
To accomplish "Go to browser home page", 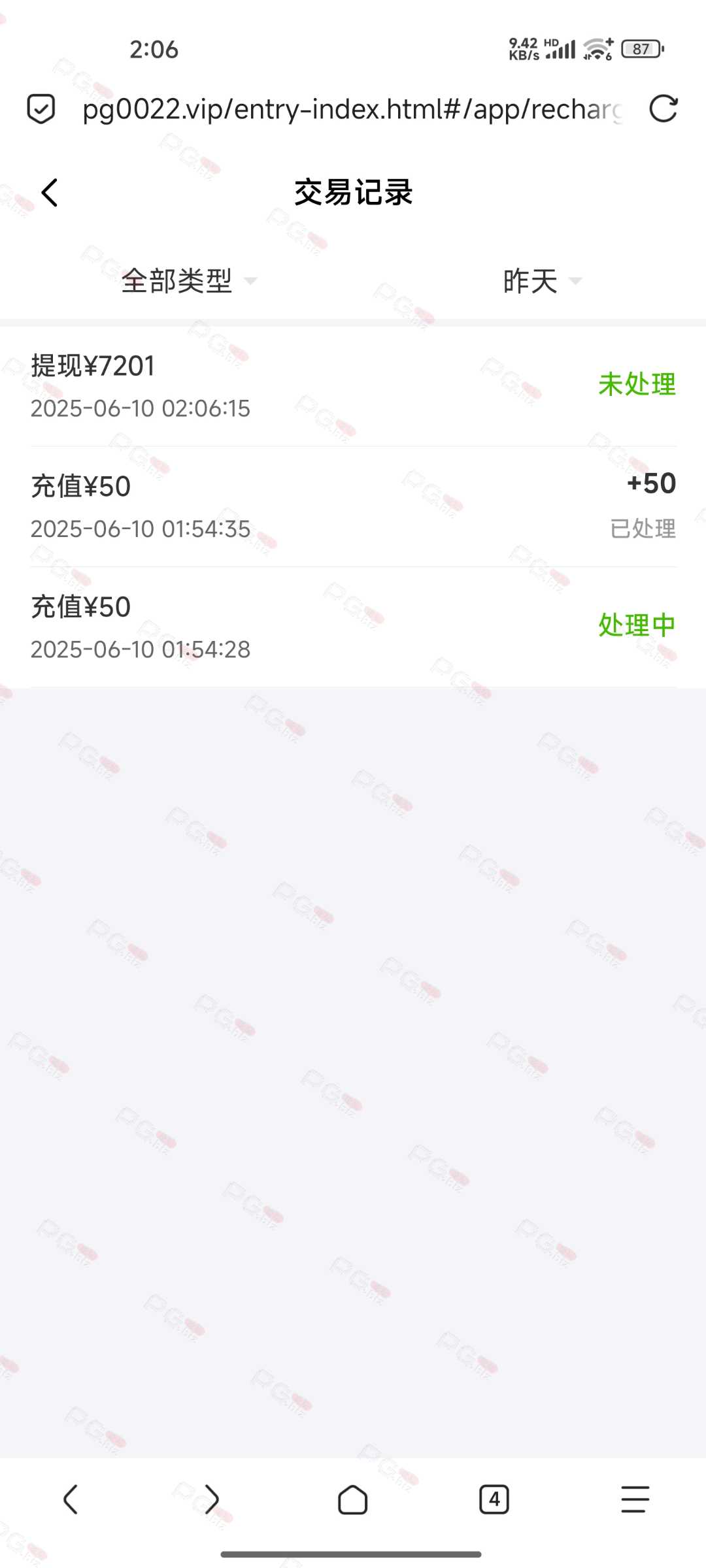I will 353,1499.
